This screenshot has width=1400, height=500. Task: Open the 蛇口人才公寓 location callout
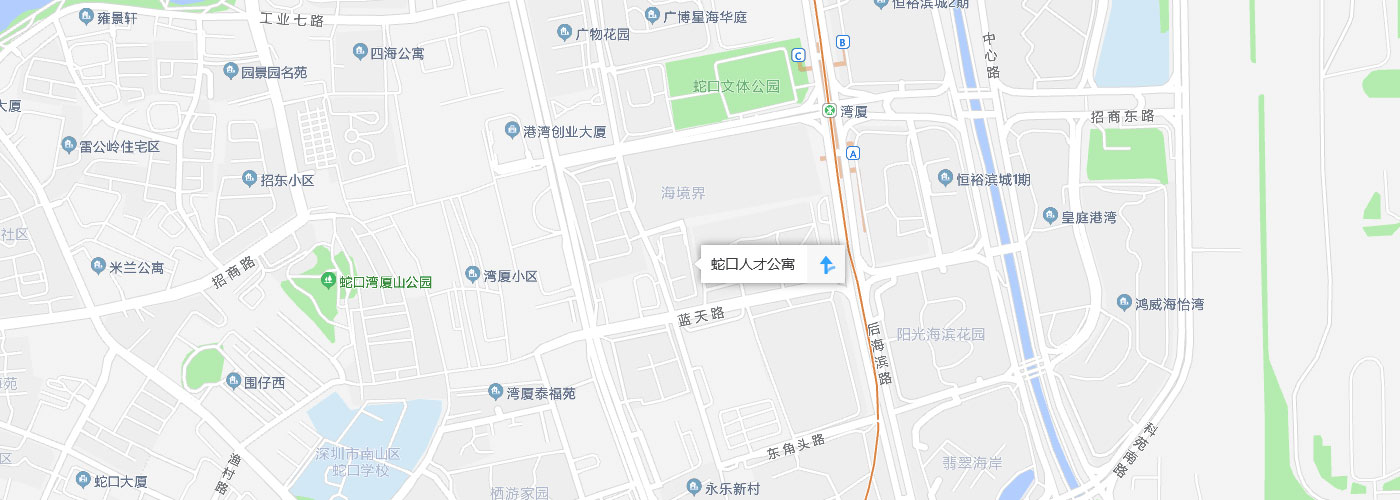[753, 265]
